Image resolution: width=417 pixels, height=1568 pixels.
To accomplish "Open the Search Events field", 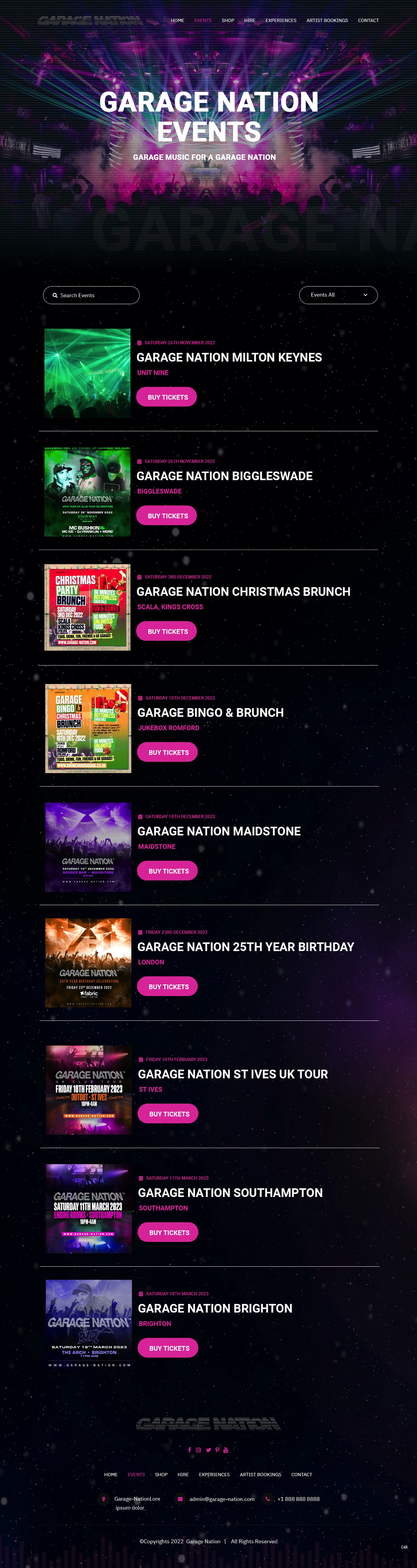I will tap(91, 295).
